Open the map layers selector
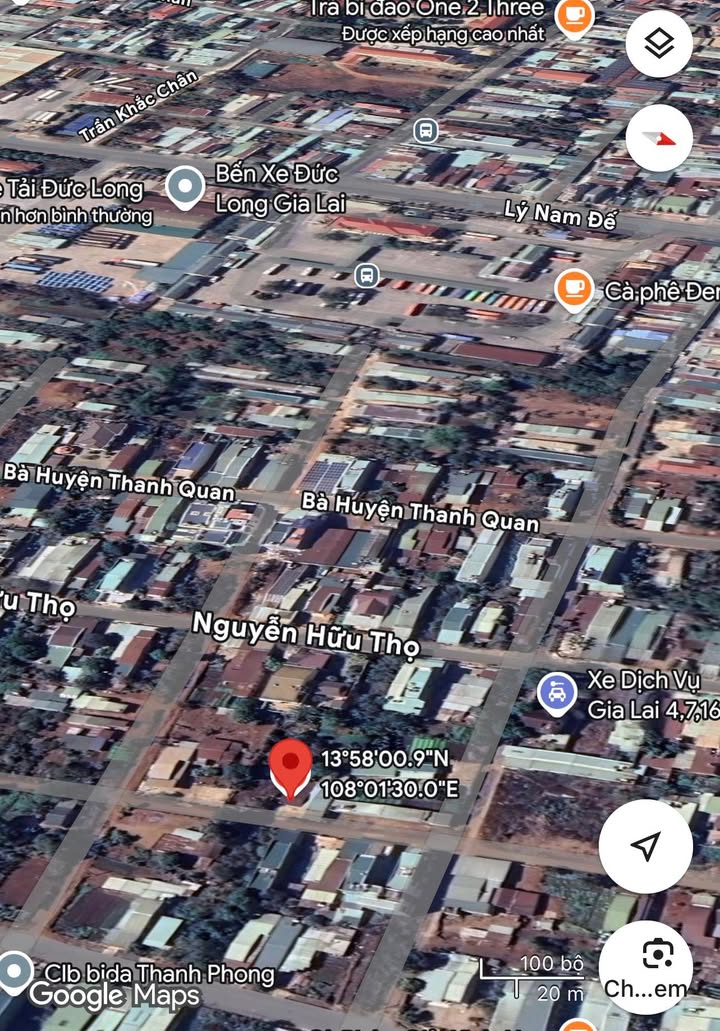 pyautogui.click(x=659, y=44)
